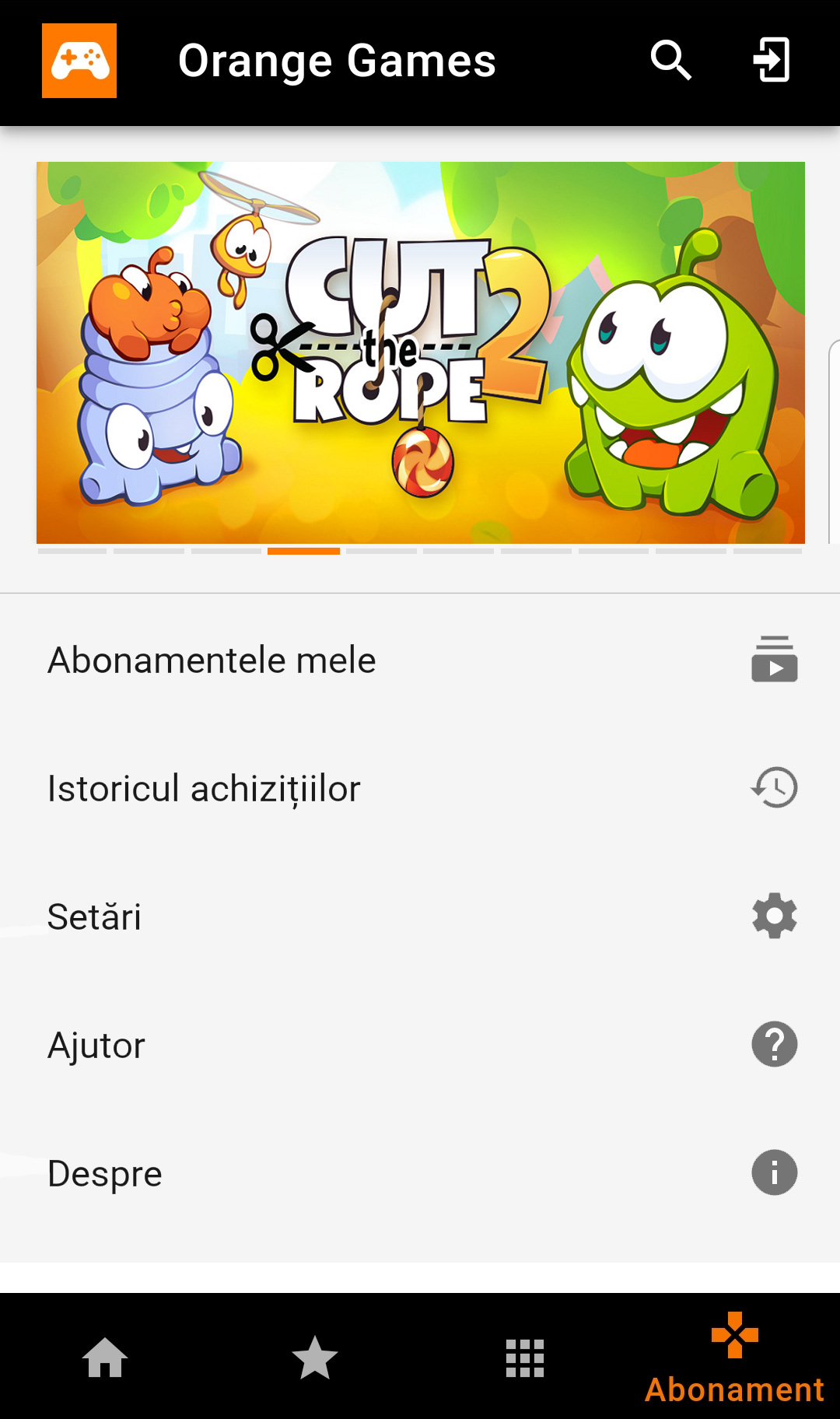Viewport: 840px width, 1419px height.
Task: Open Abonamentele mele
Action: coord(420,660)
